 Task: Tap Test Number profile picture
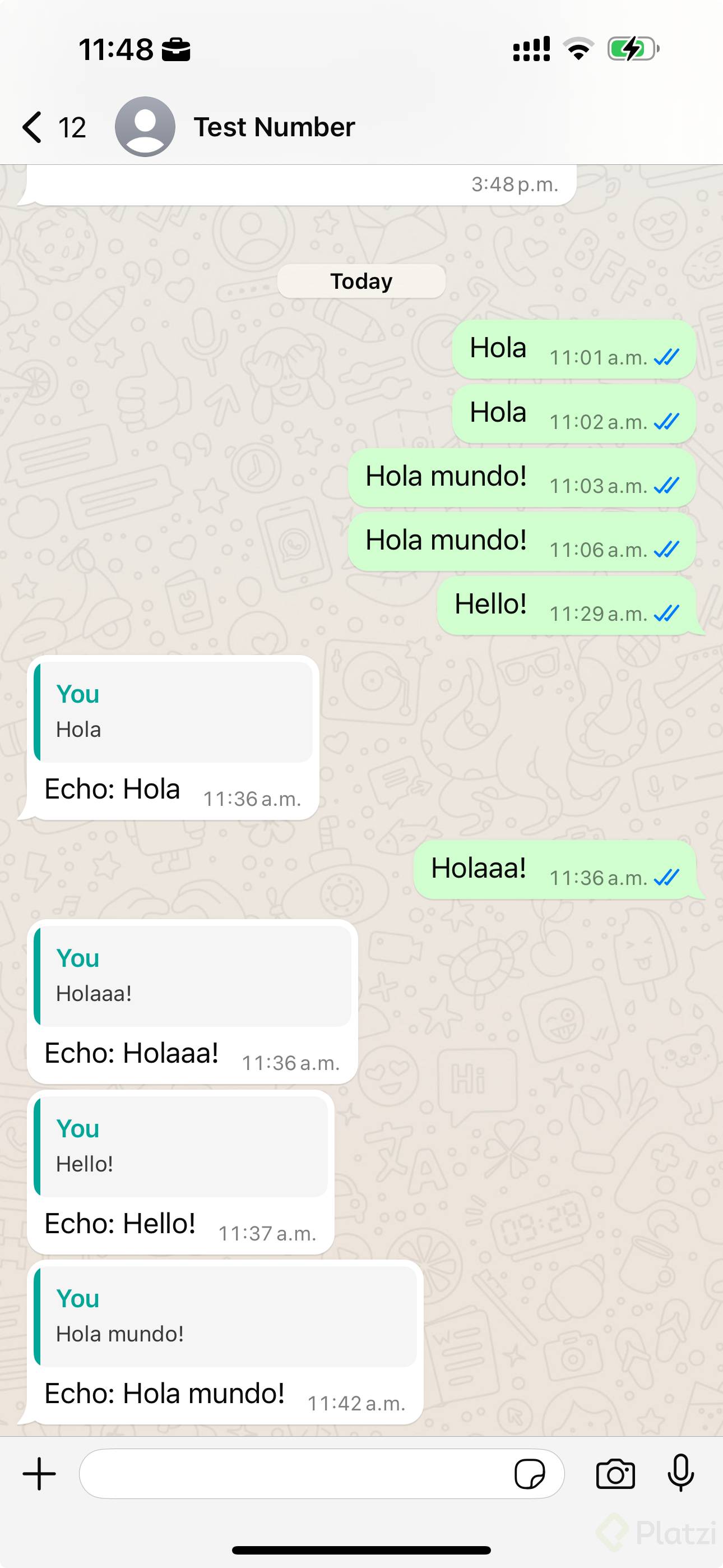pos(145,127)
